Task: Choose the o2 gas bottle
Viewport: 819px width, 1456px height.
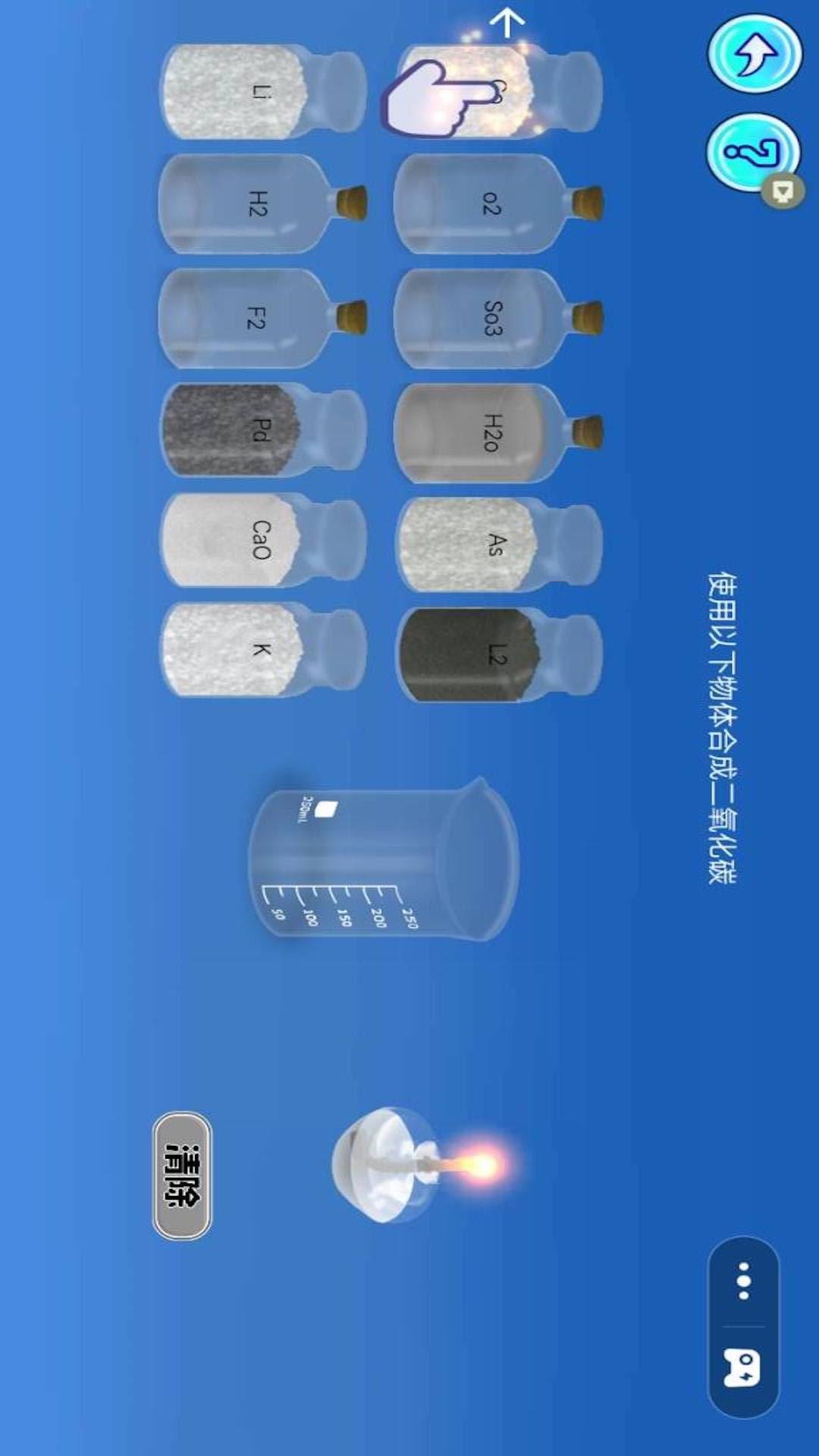Action: (485, 203)
